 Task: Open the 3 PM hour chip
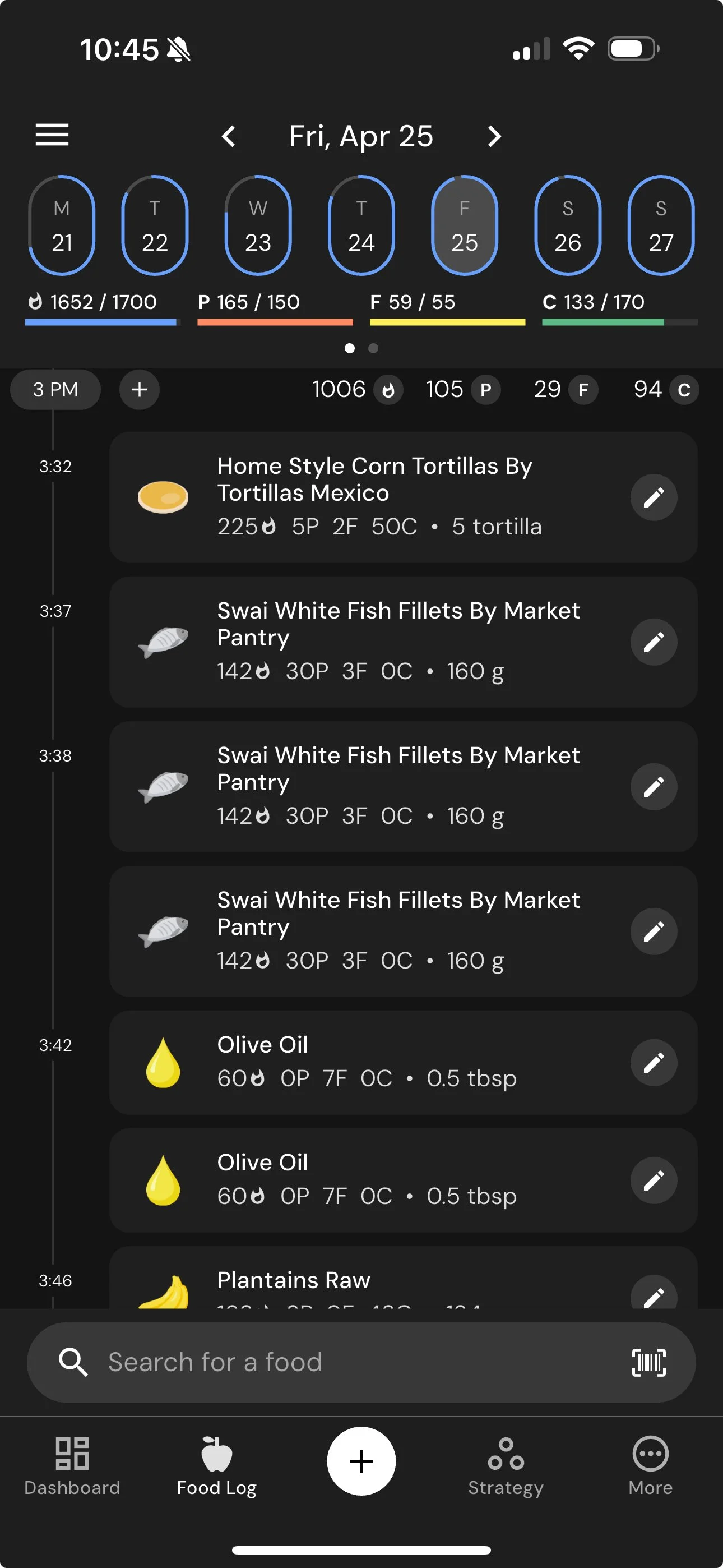(x=55, y=390)
